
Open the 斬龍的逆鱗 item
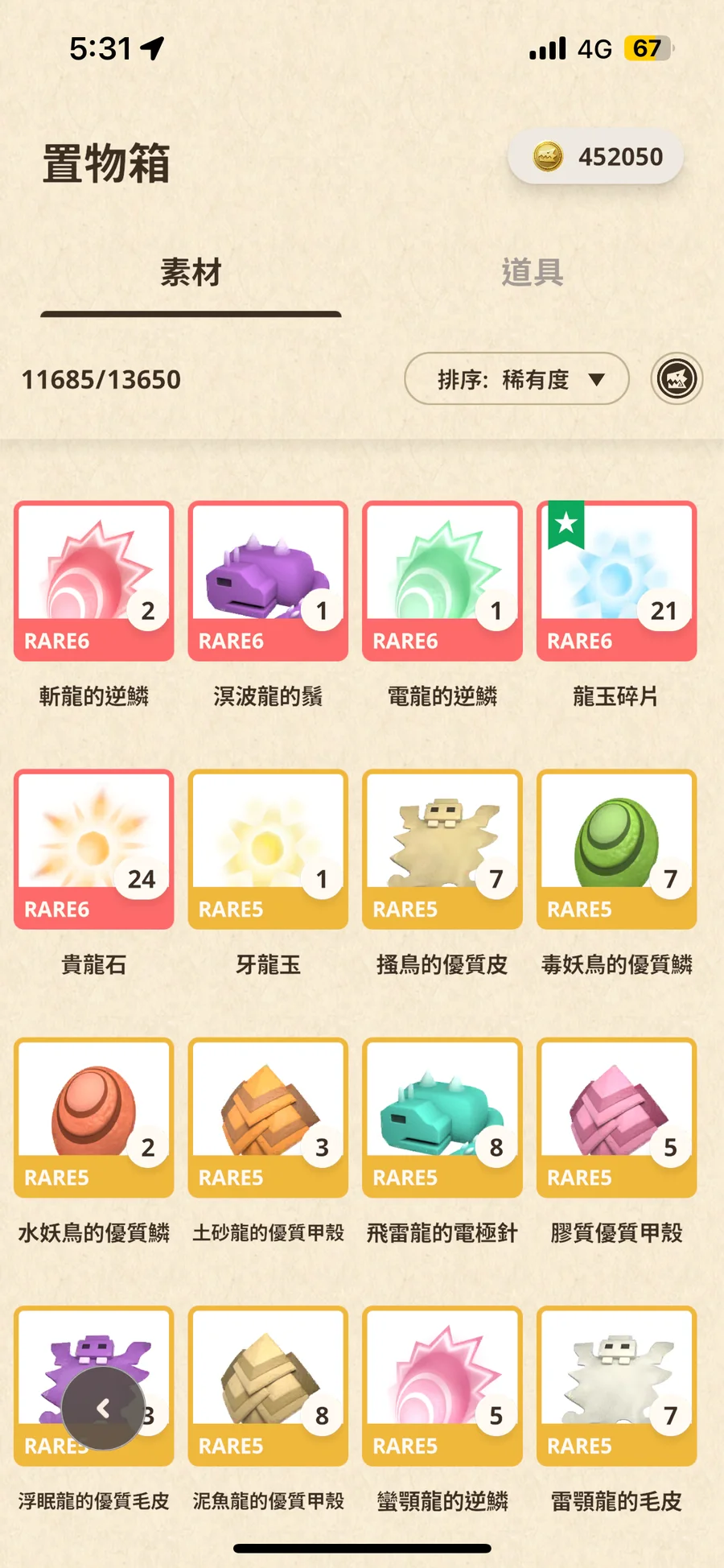(x=94, y=581)
